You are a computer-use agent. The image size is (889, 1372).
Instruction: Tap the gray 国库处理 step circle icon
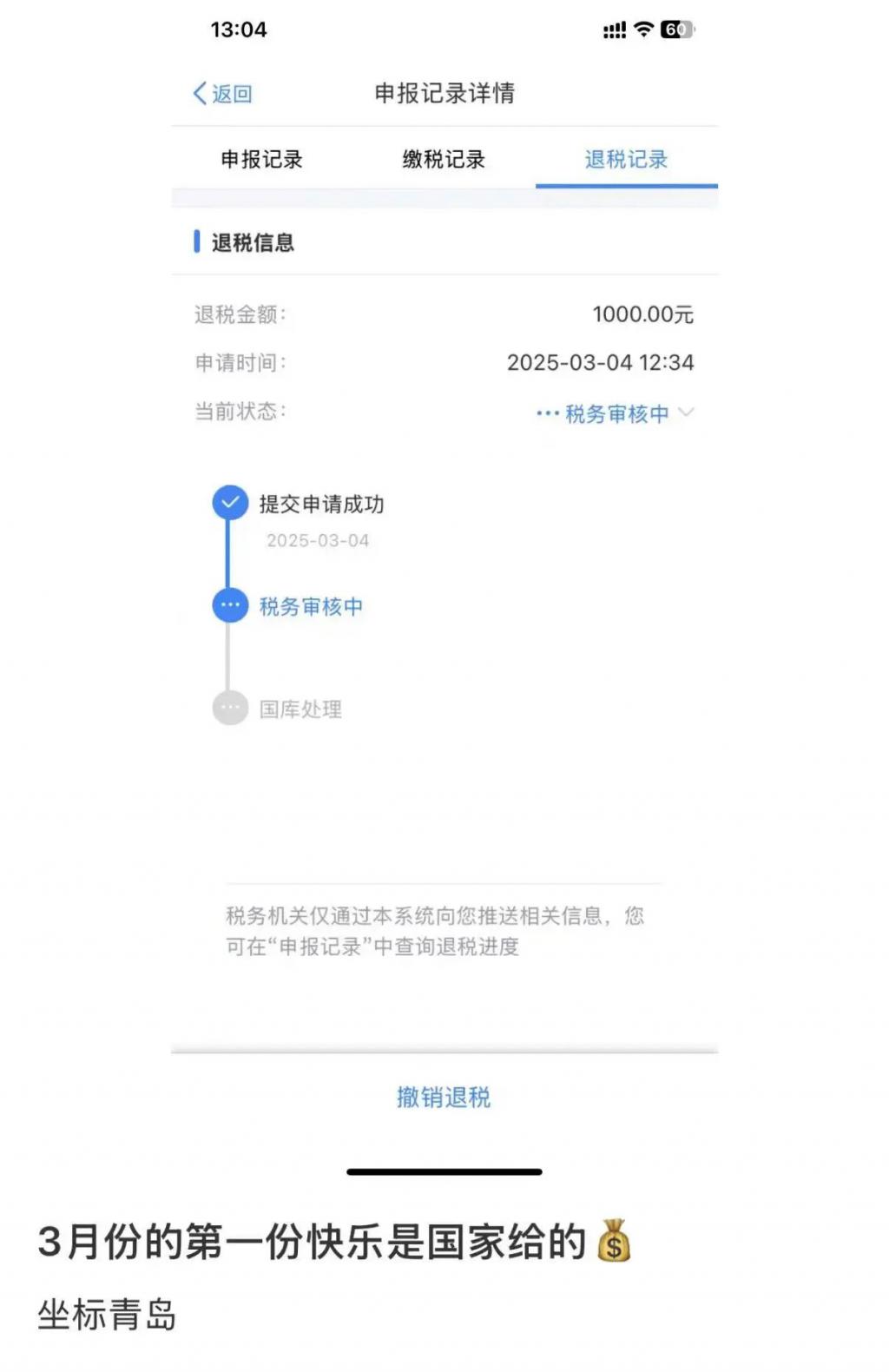[x=230, y=709]
